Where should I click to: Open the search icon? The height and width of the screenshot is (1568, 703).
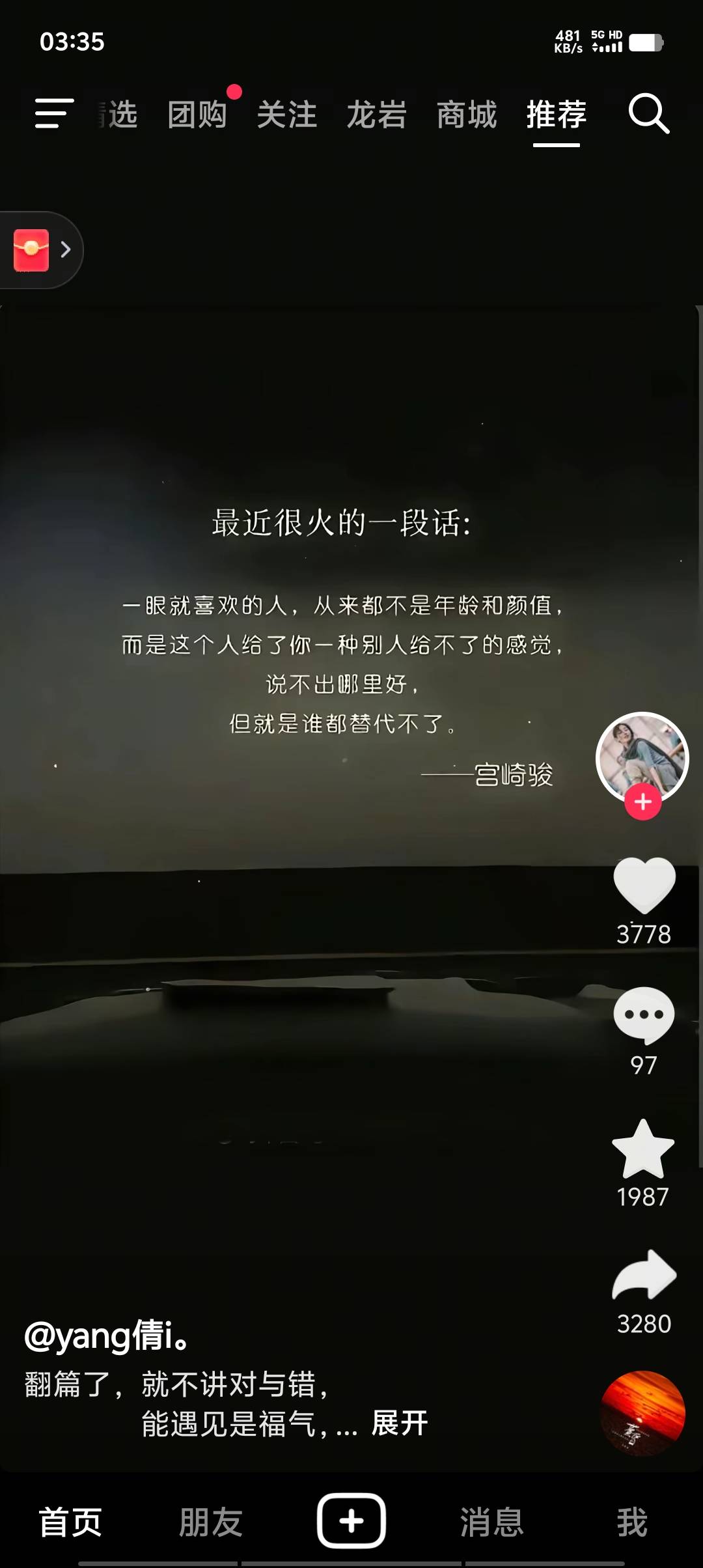648,114
